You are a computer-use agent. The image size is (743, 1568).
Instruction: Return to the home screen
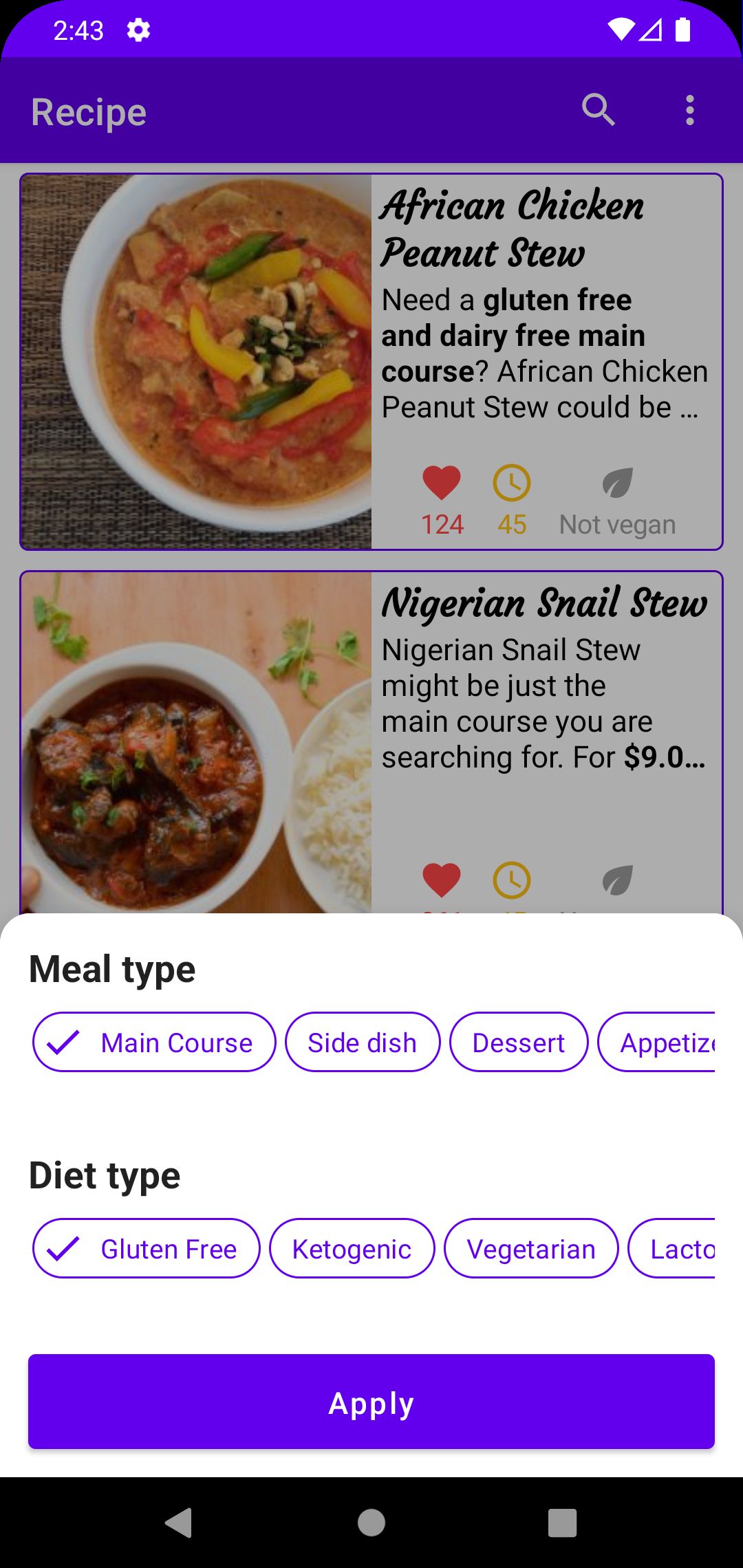coord(371,1523)
